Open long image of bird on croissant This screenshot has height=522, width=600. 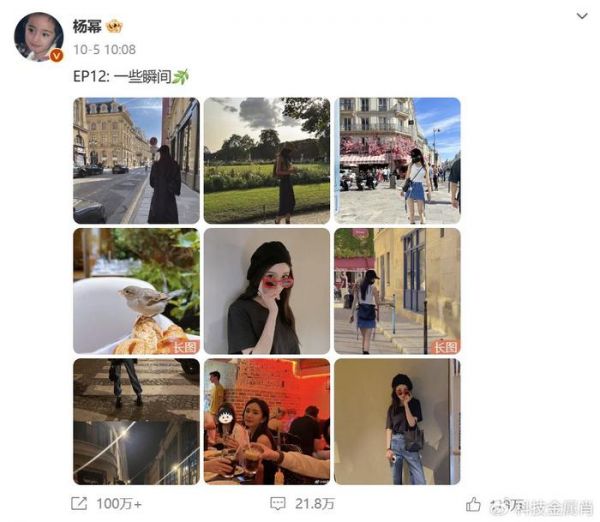click(x=136, y=291)
